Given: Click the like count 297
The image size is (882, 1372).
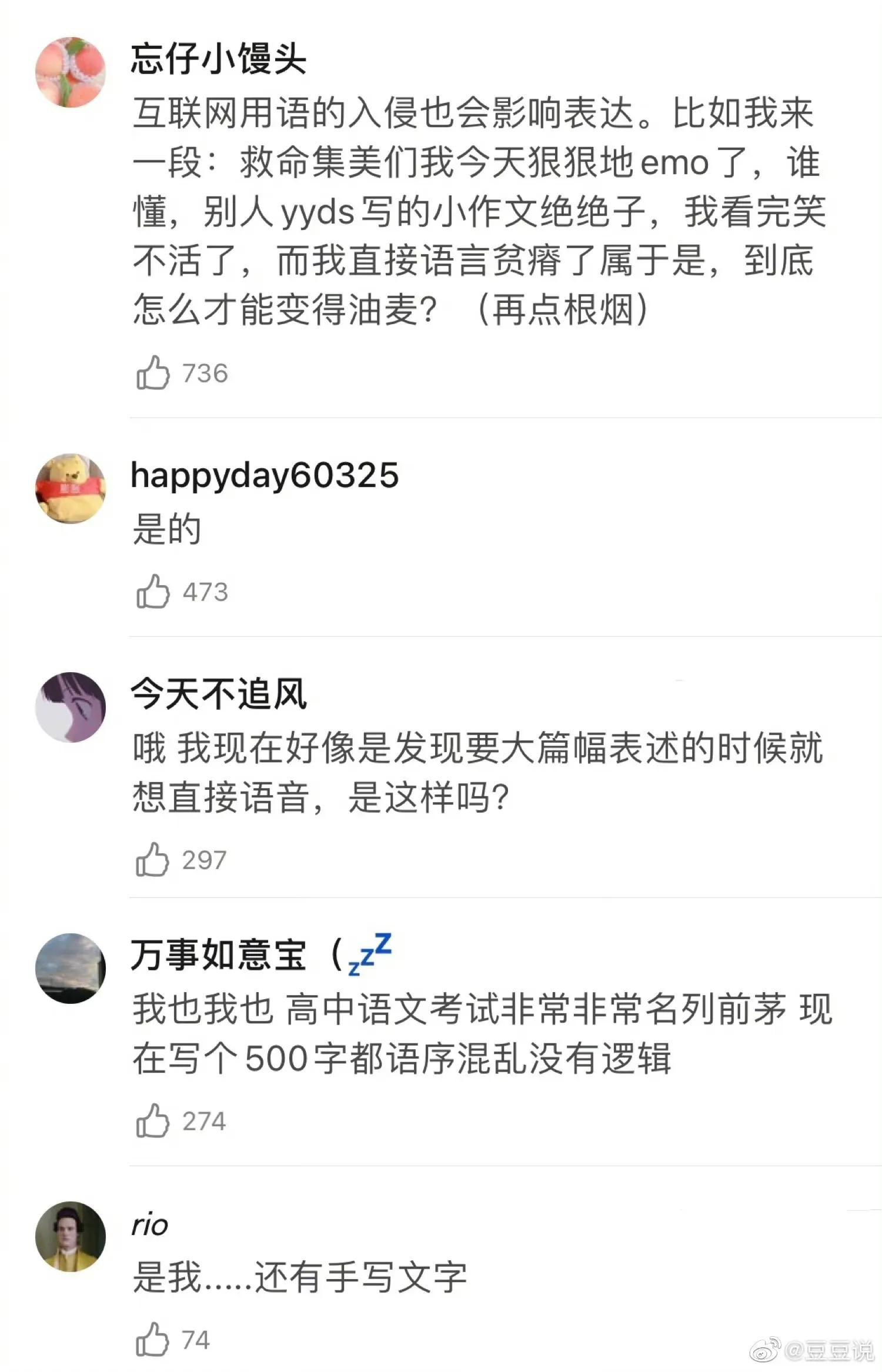Looking at the screenshot, I should tap(206, 859).
